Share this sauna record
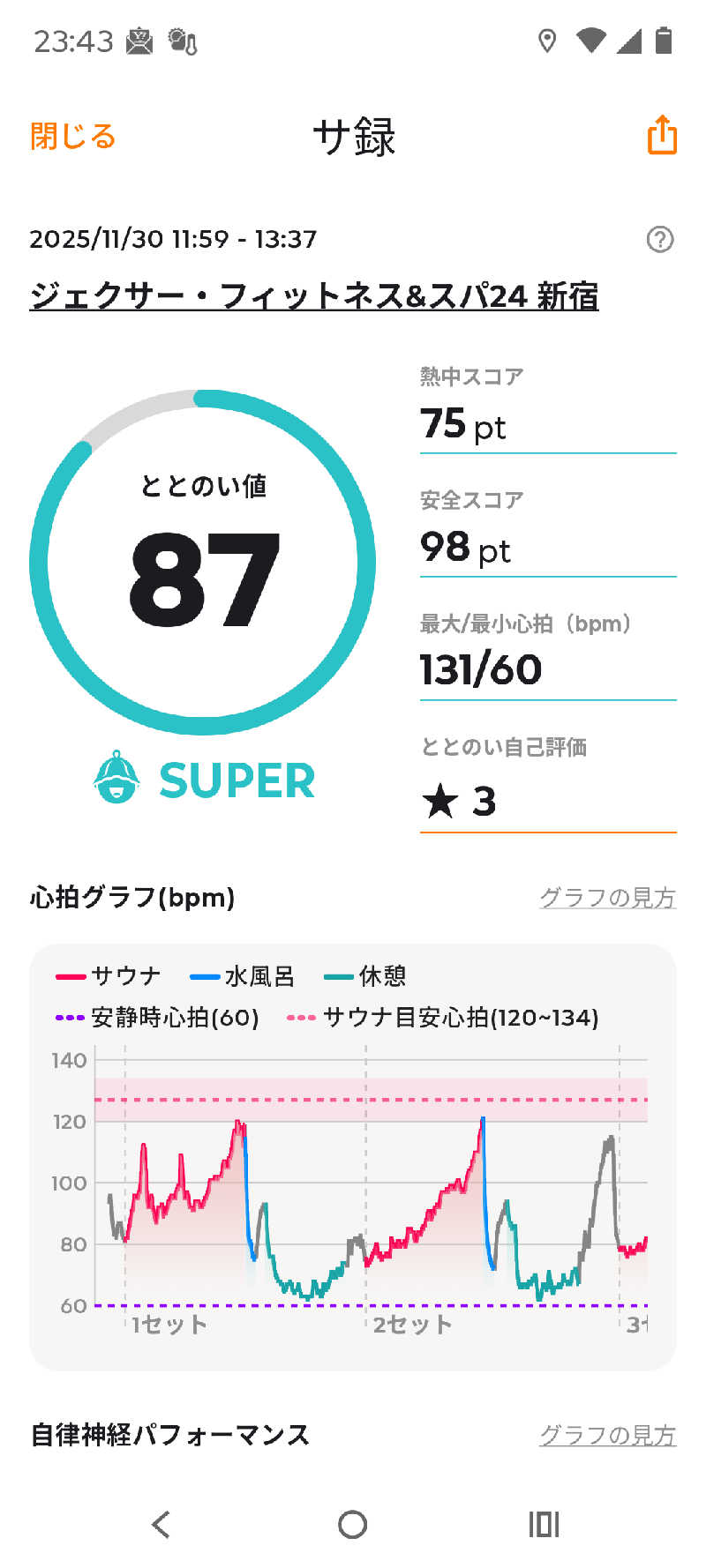 click(x=662, y=136)
